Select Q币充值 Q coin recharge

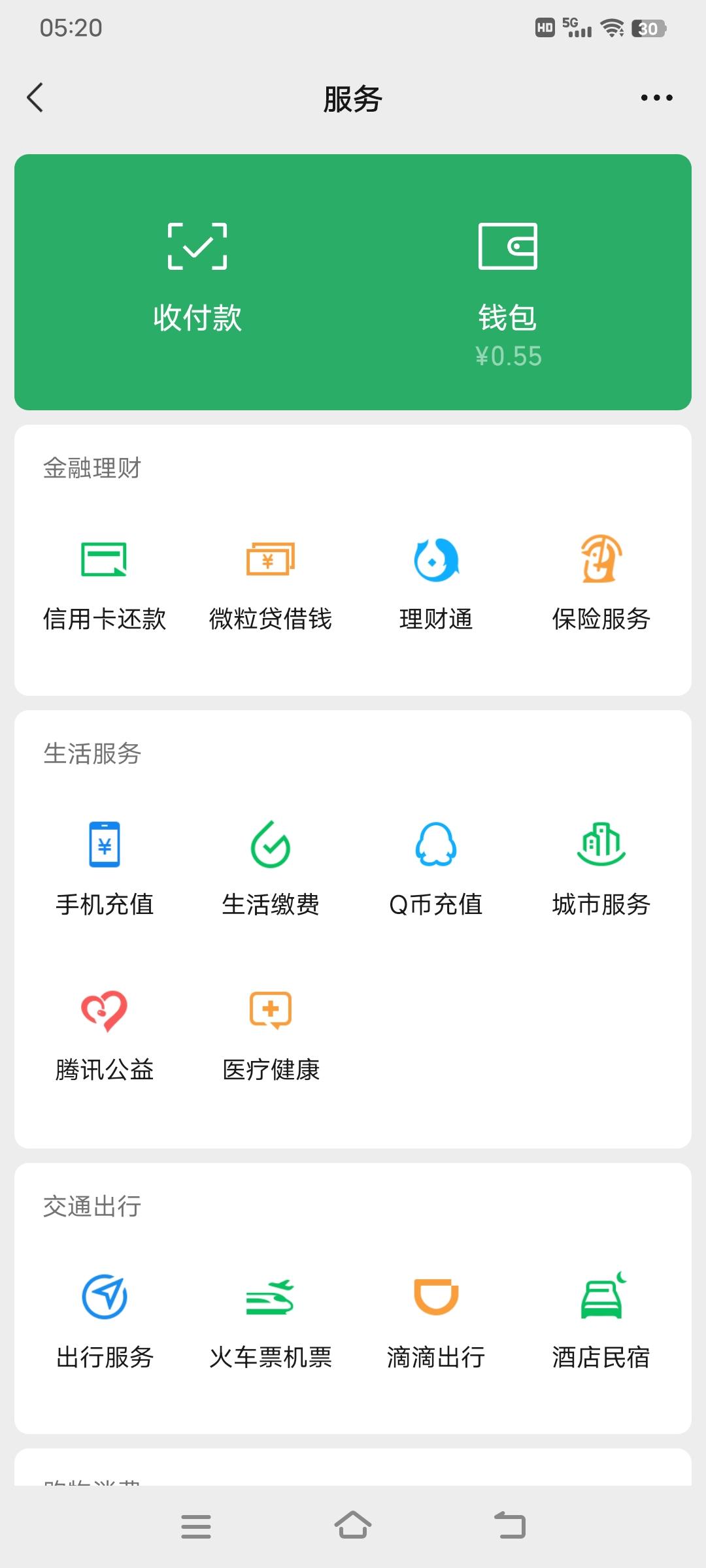435,869
